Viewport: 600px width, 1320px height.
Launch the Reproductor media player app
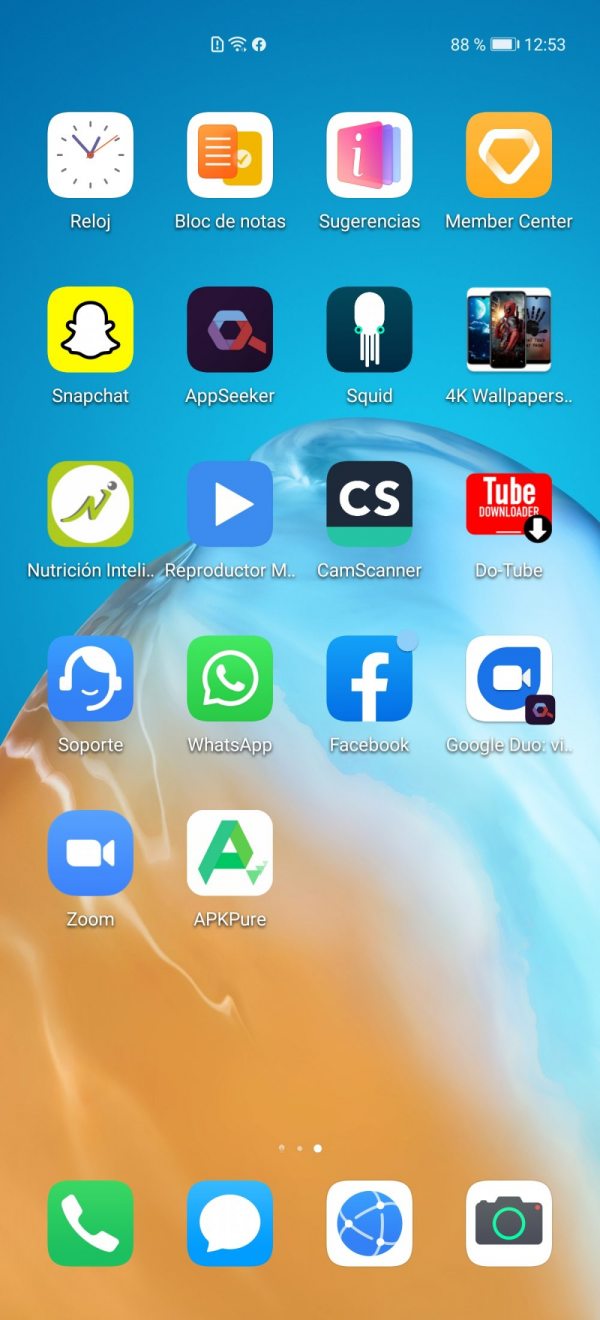click(x=230, y=504)
